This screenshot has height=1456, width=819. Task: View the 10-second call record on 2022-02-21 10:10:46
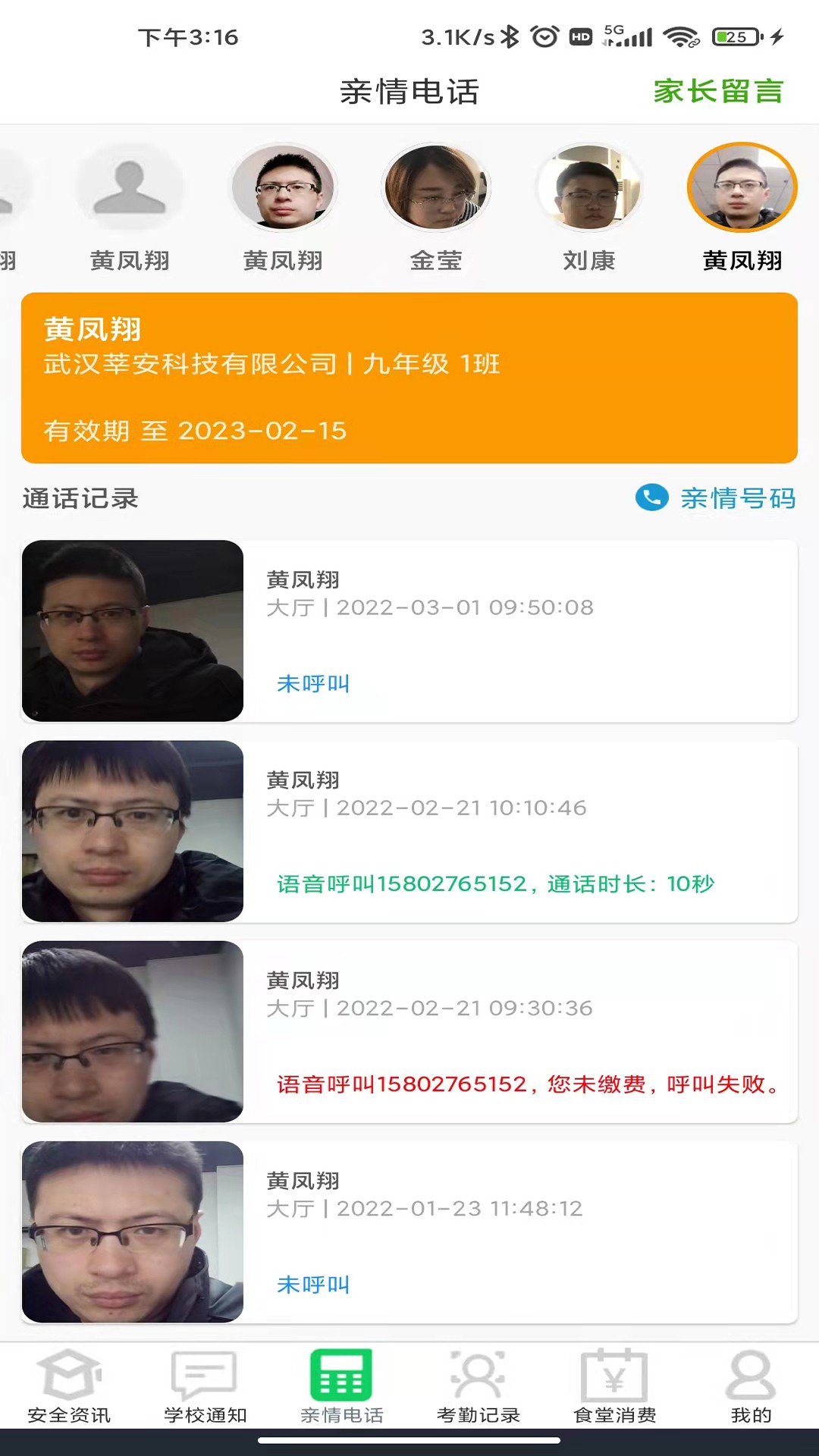click(409, 831)
